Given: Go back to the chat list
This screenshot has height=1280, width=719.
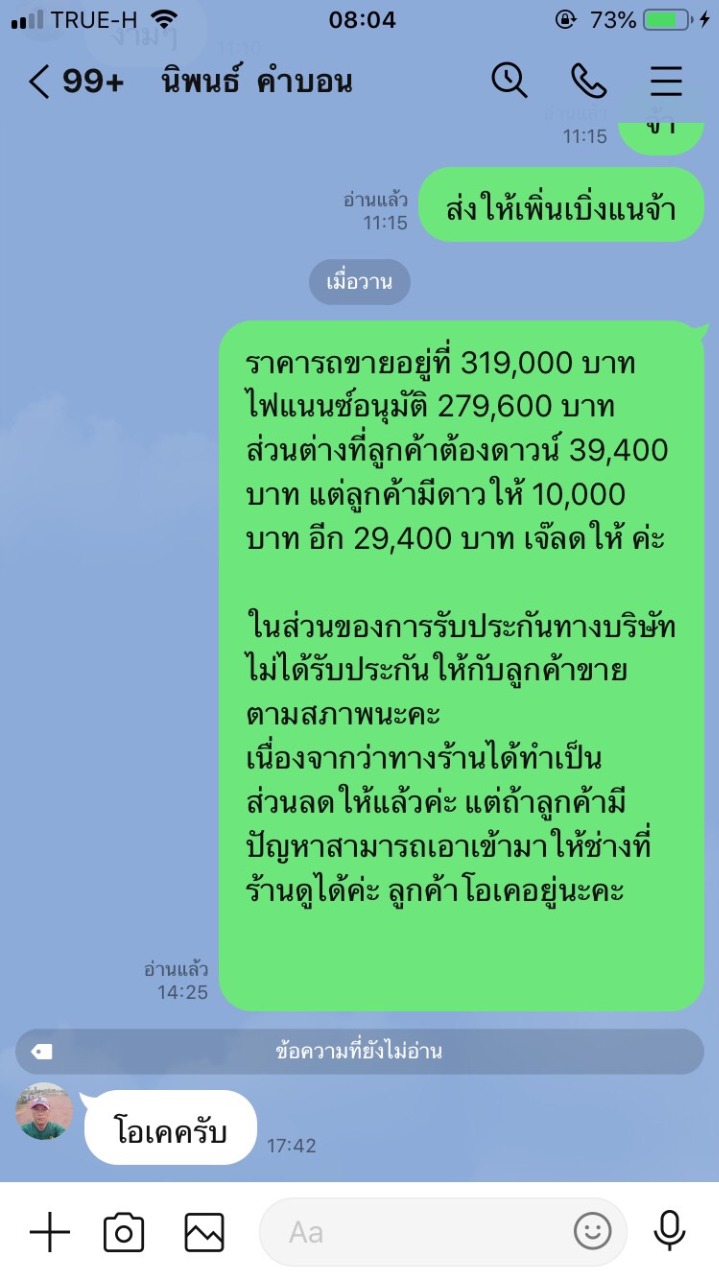Looking at the screenshot, I should click(40, 82).
